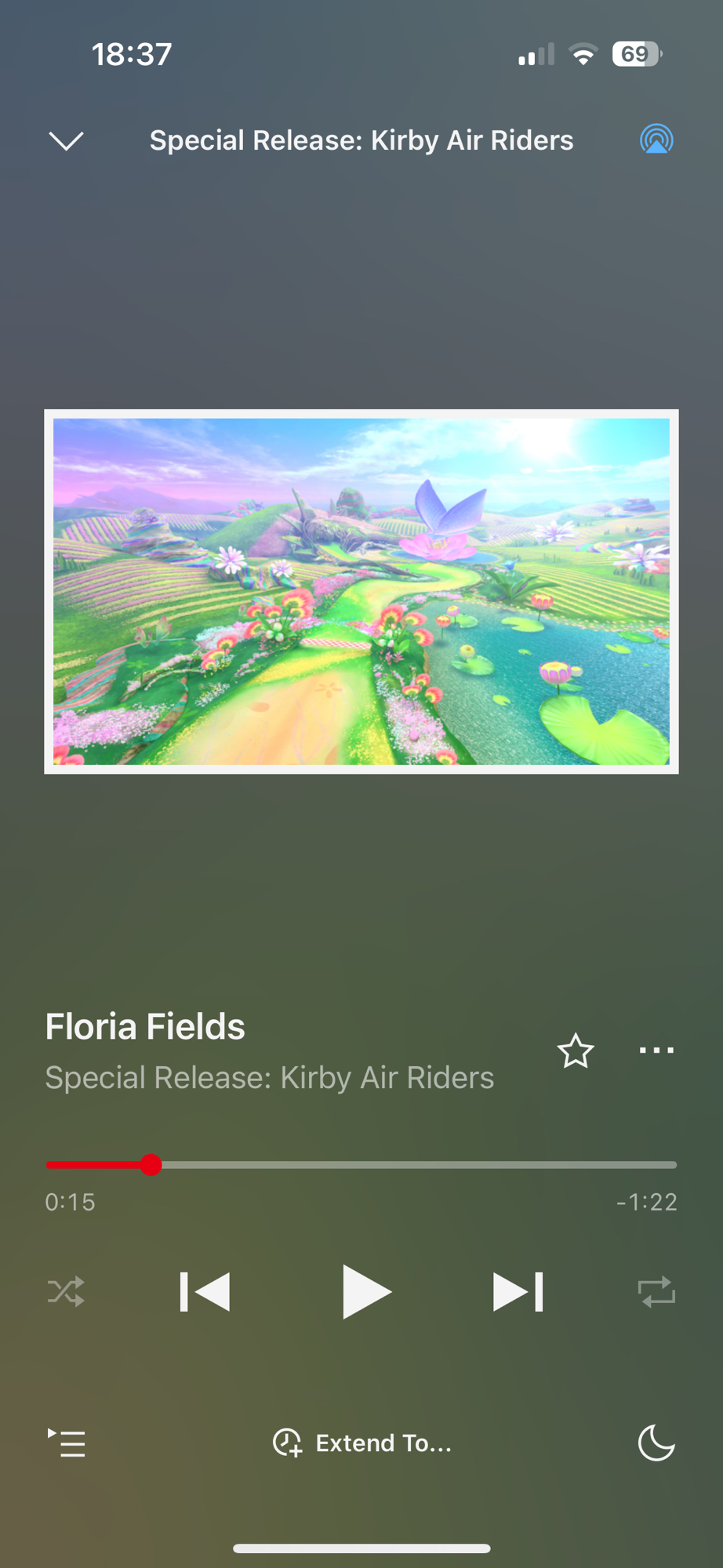
Task: Open the AirPlay output selector
Action: coord(656,140)
